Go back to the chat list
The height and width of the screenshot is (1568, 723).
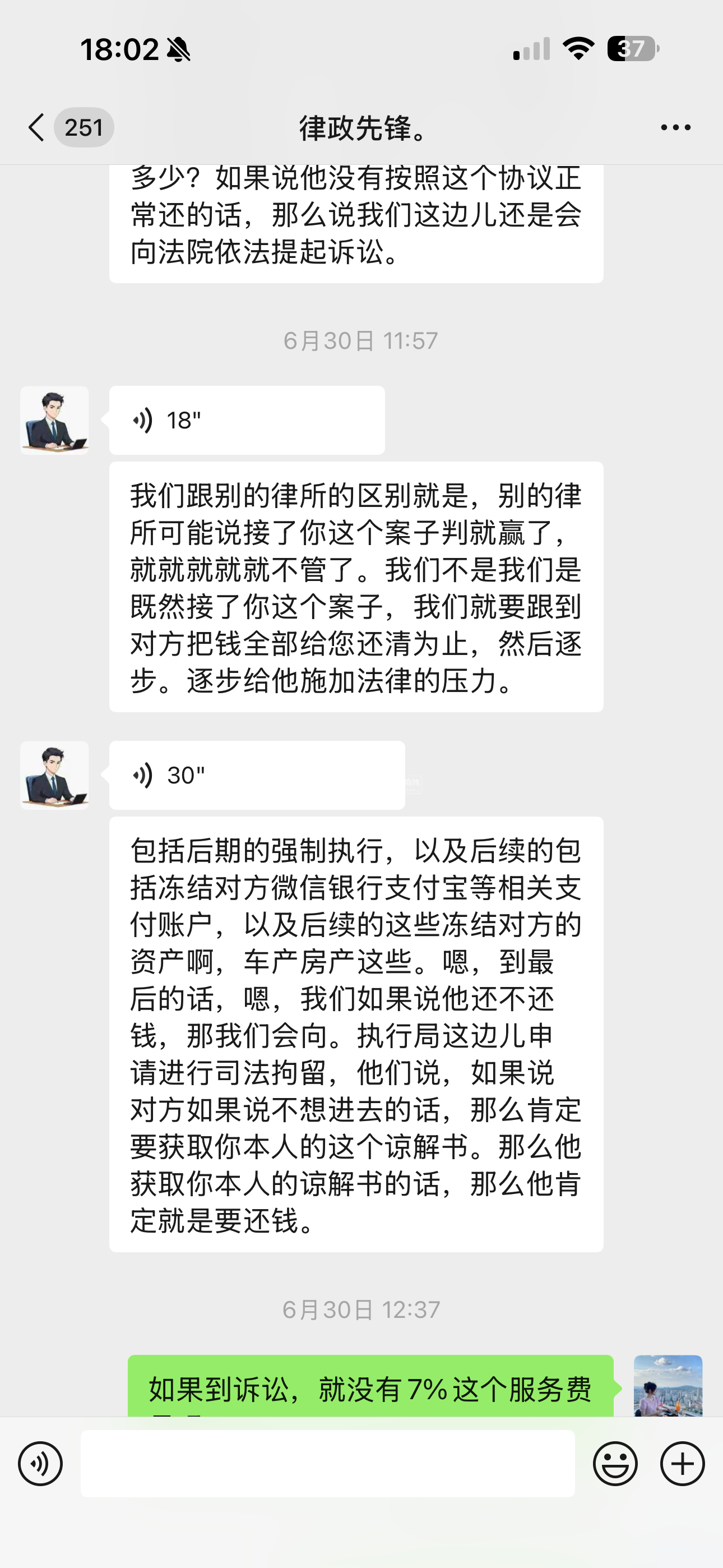click(38, 127)
